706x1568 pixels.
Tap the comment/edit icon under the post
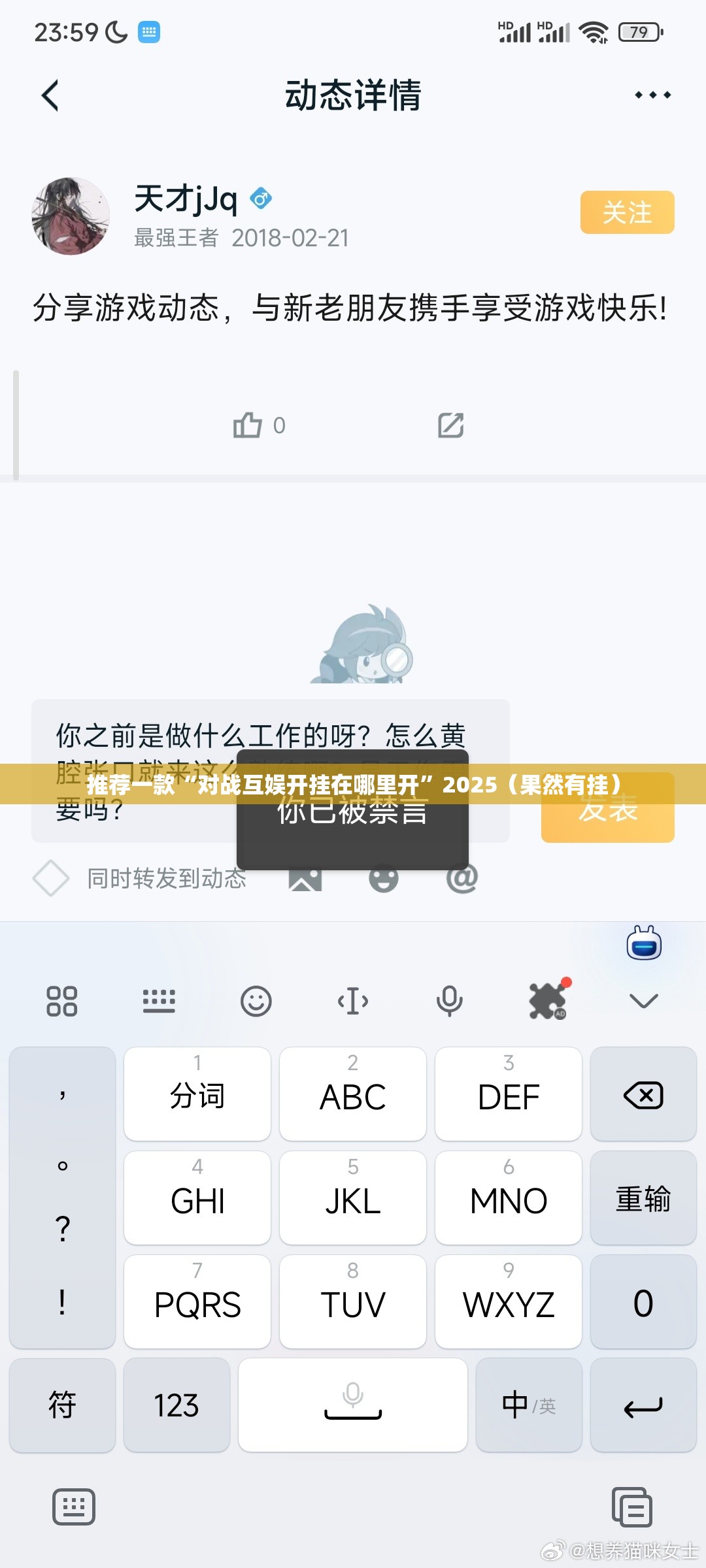(450, 425)
